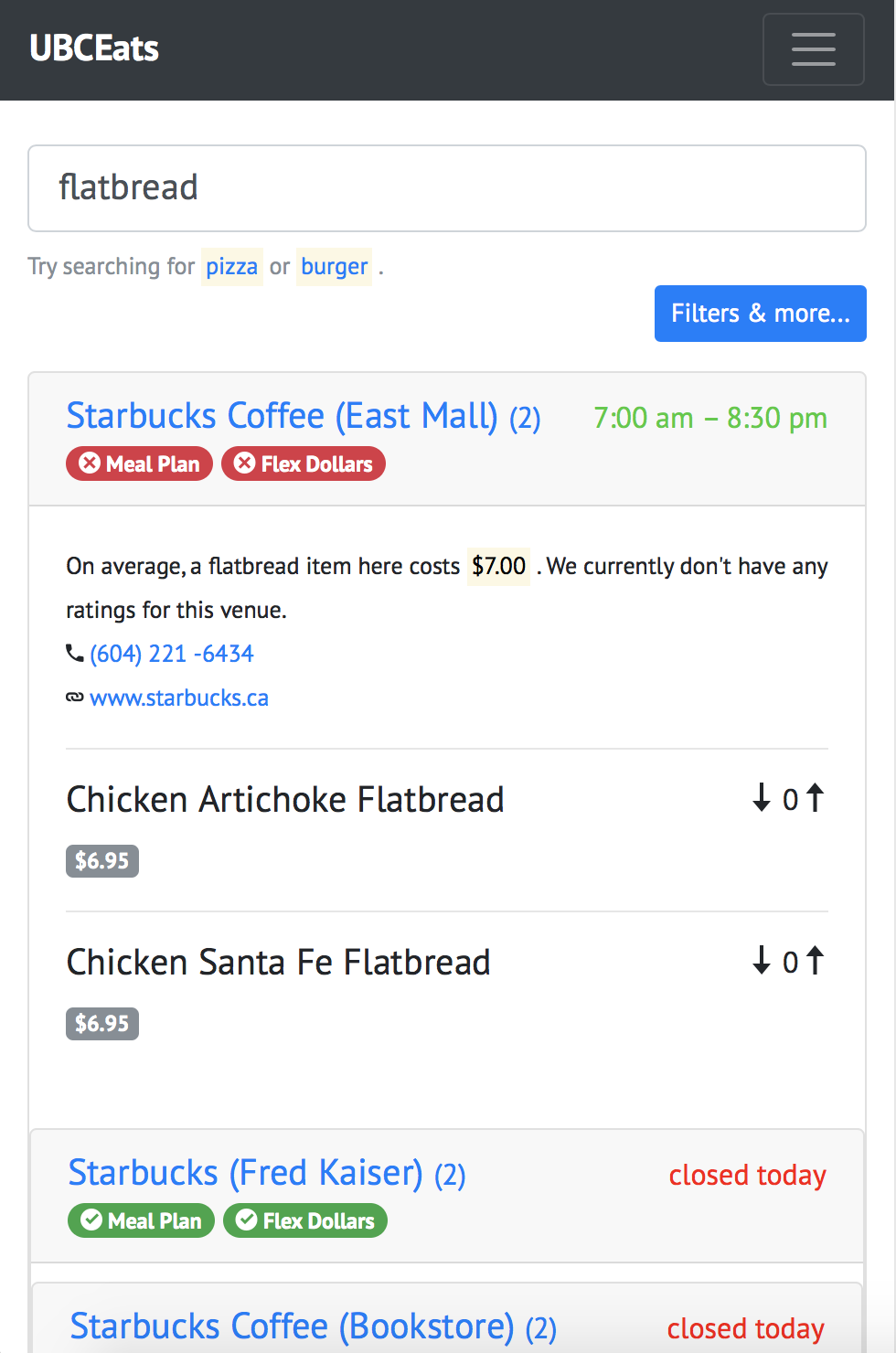Visit the www.starbucks.ca website link
896x1353 pixels.
click(x=179, y=698)
